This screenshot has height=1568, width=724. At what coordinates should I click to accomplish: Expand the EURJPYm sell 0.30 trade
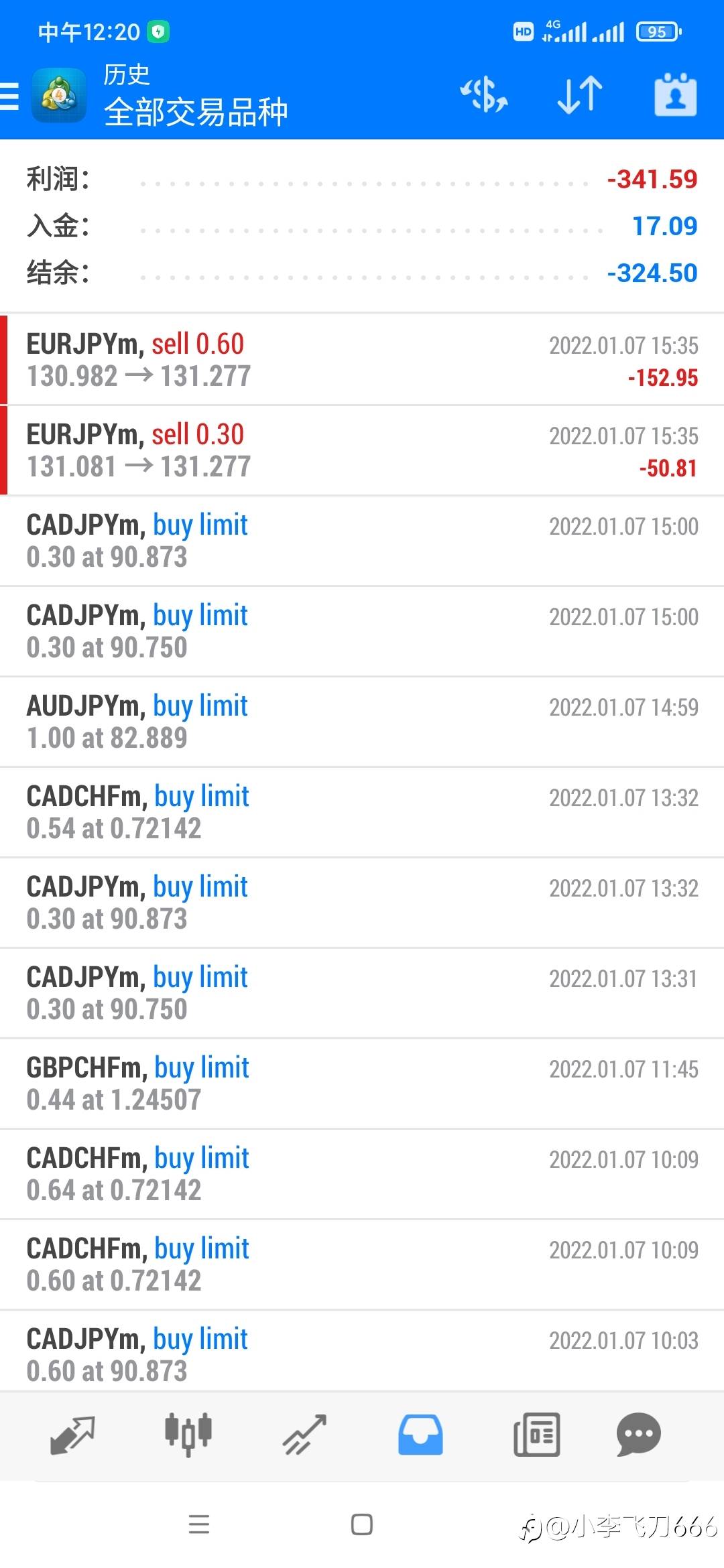362,450
